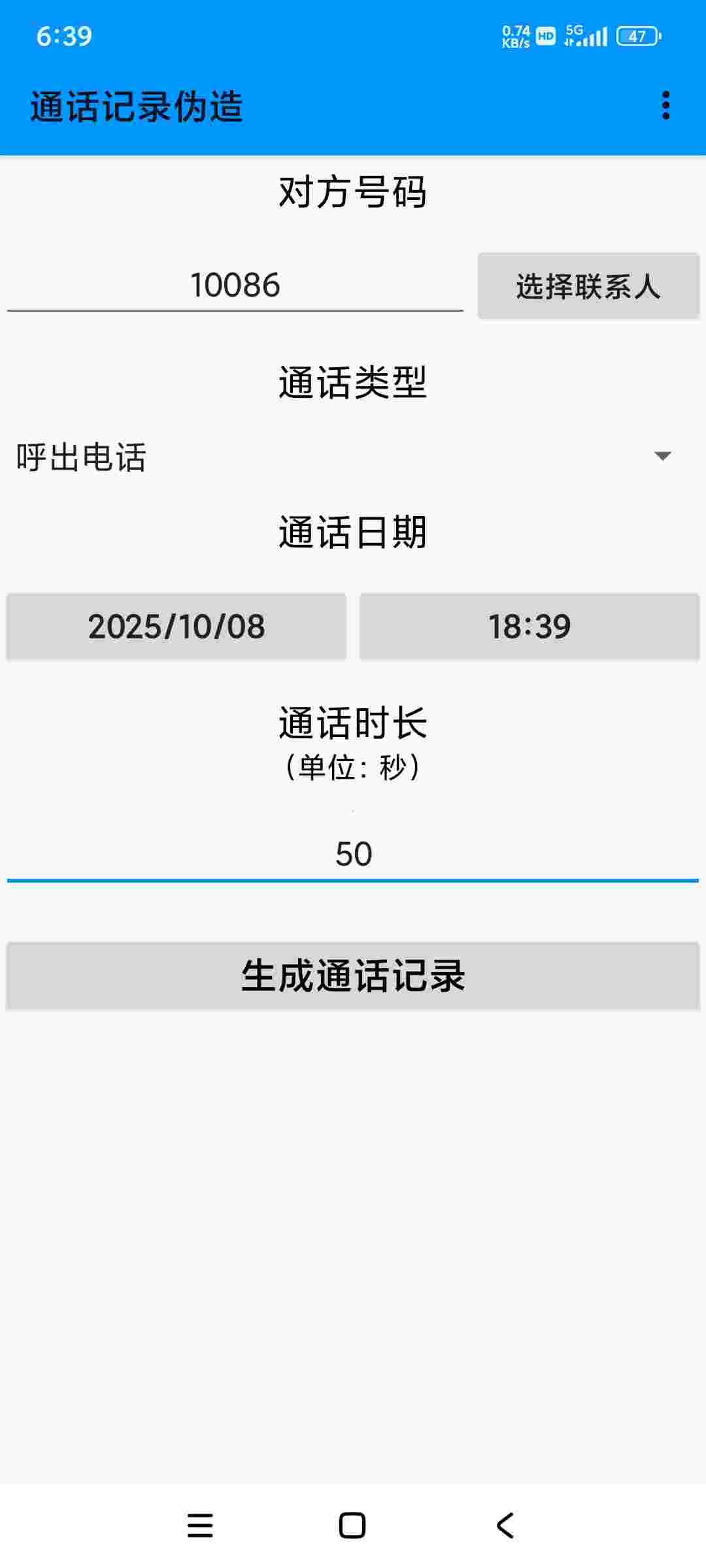Change the call time 18:39
The image size is (706, 1568).
(x=529, y=627)
